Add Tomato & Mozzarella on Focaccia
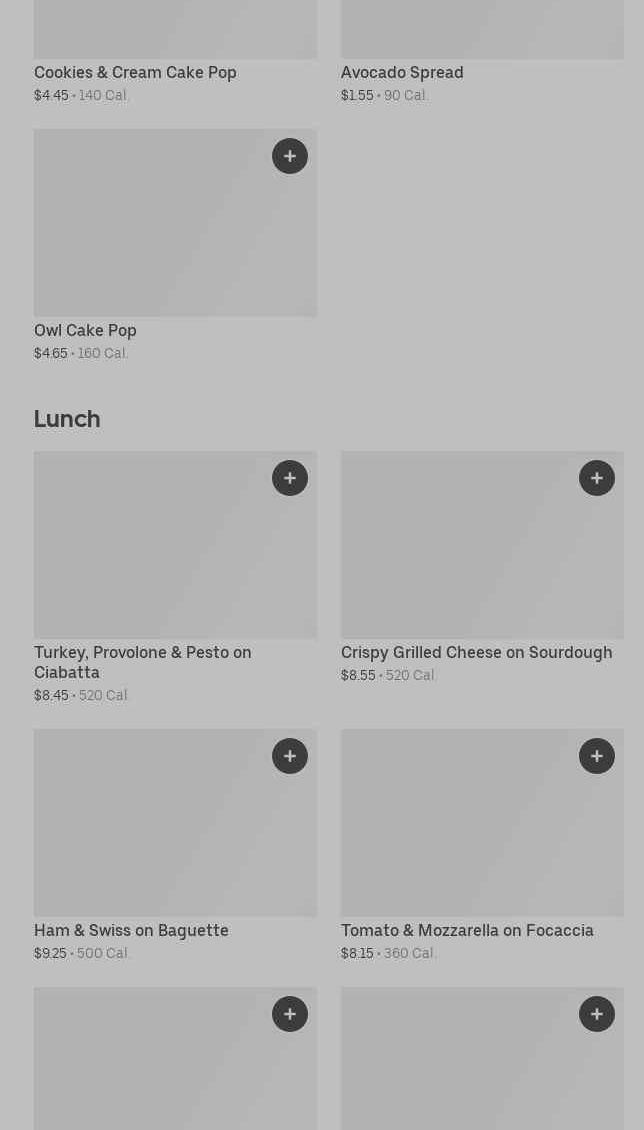 [597, 756]
